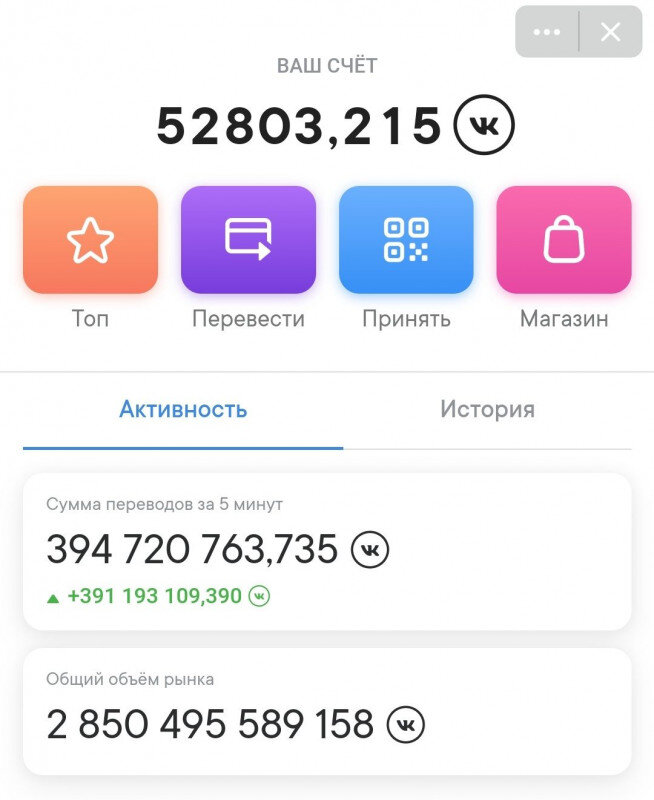Image resolution: width=654 pixels, height=800 pixels.
Task: Open the Топ leaderboard
Action: pos(90,240)
